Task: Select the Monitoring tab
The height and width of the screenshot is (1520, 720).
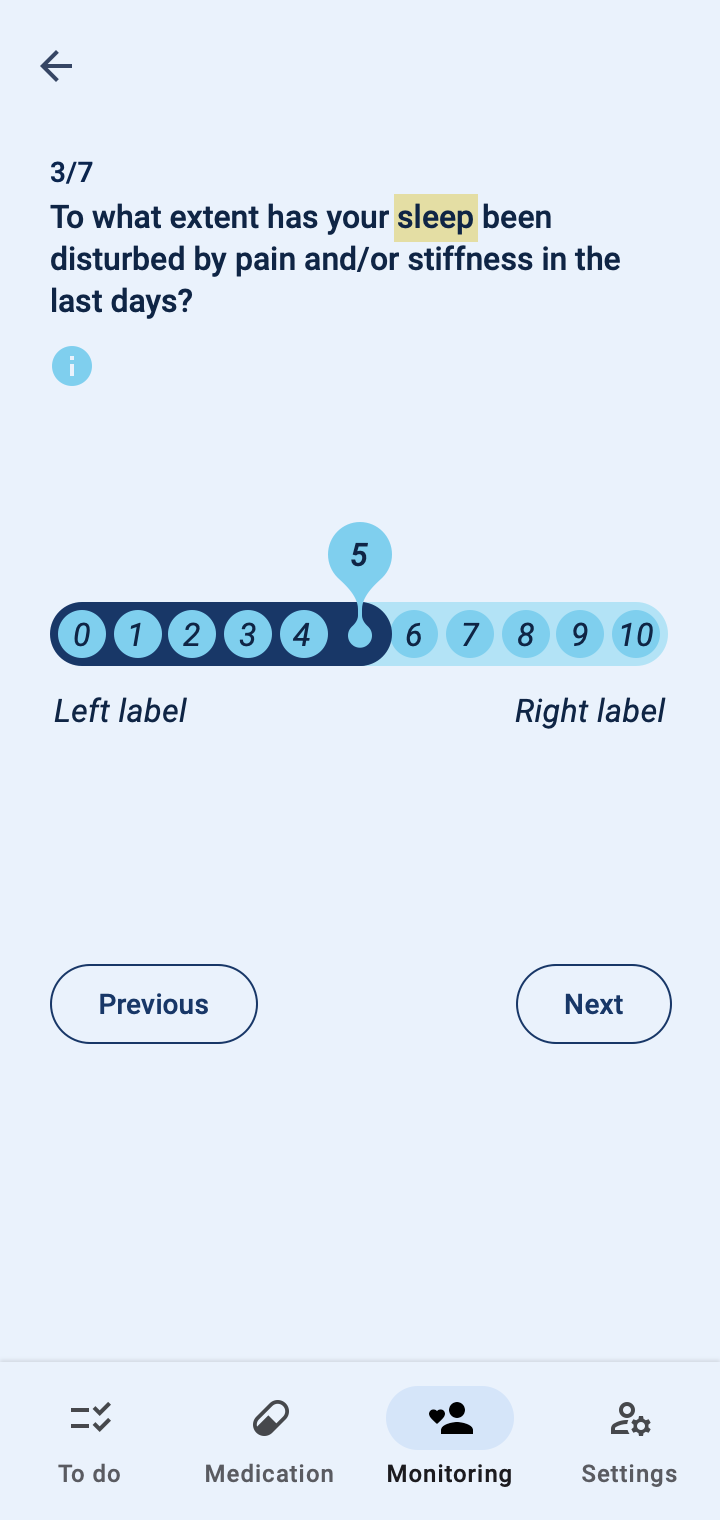Action: coord(450,1440)
